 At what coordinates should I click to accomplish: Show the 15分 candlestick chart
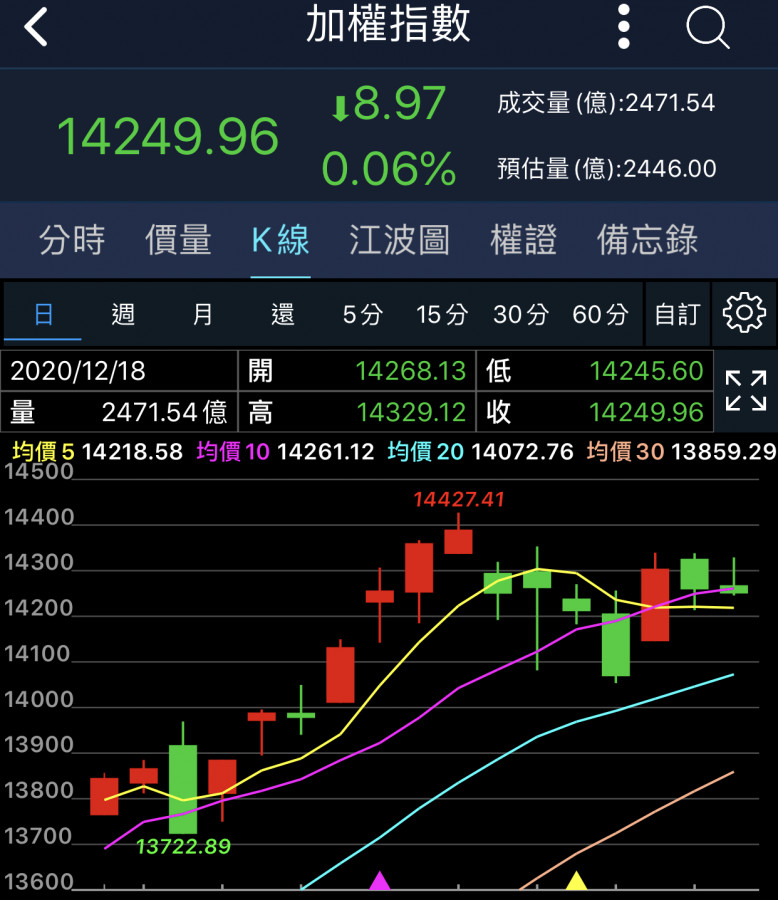pos(442,315)
